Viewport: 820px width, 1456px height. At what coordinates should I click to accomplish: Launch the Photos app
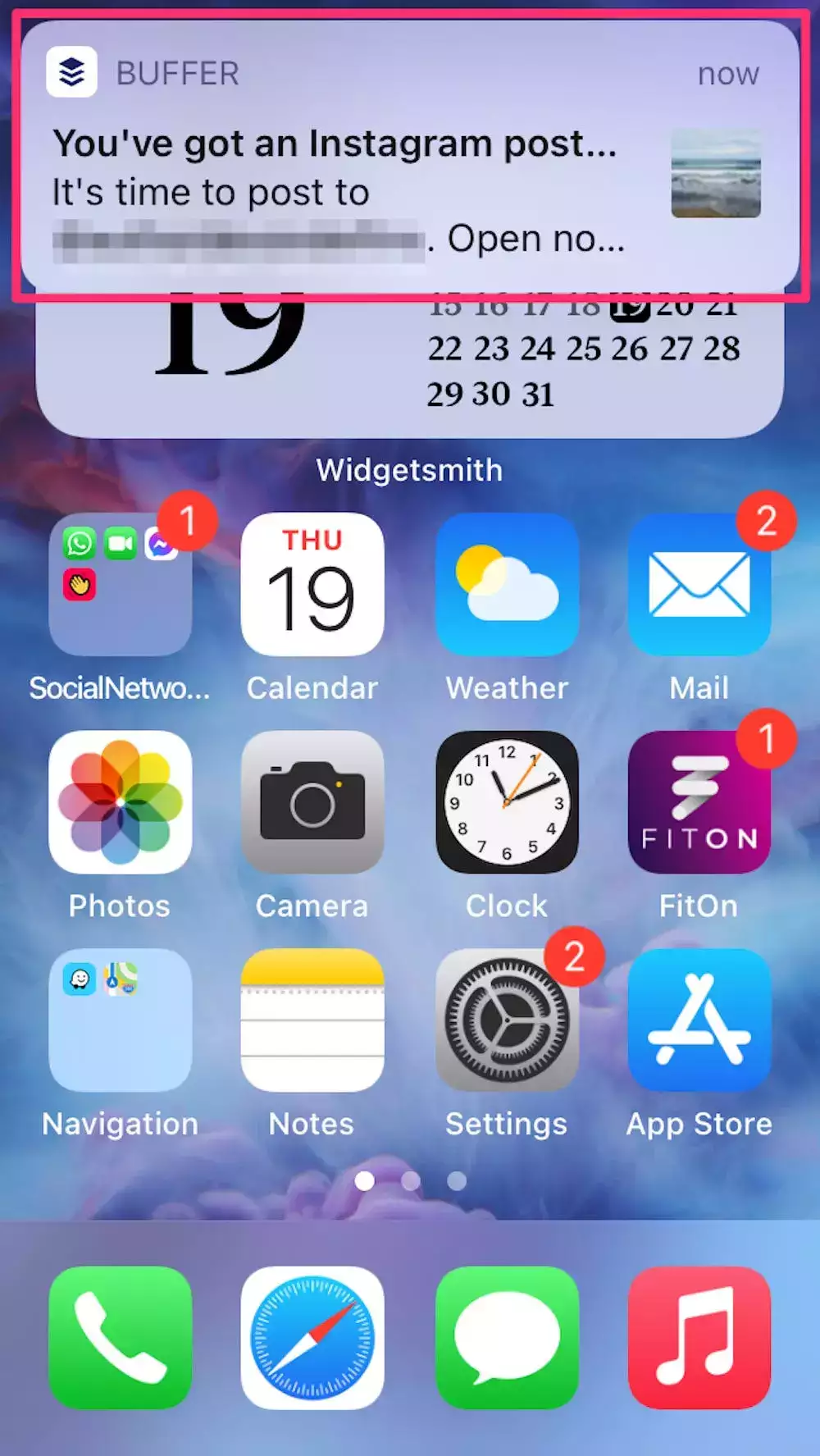pyautogui.click(x=120, y=802)
